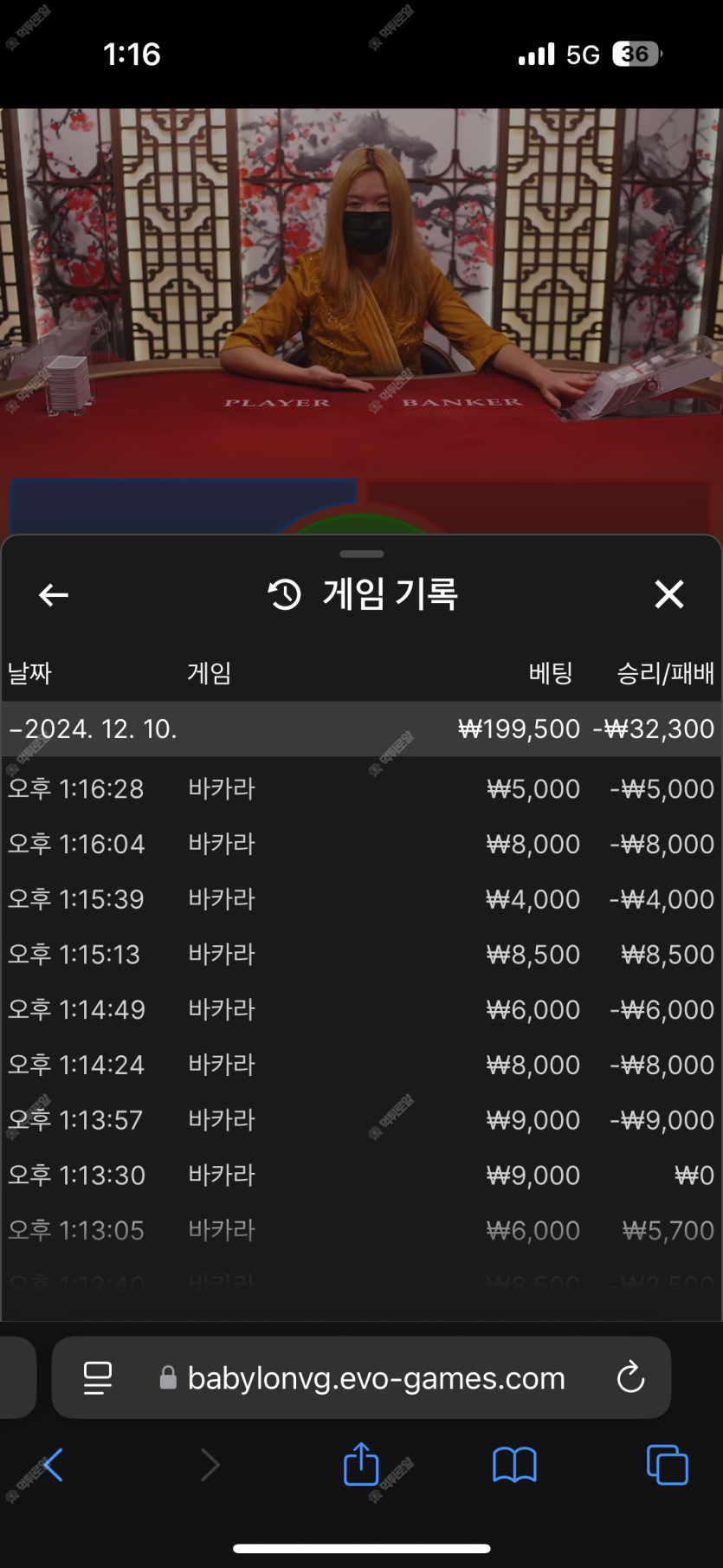Open the 오후 1:13:05 baccarat record
Image resolution: width=723 pixels, height=1568 pixels.
(x=361, y=1230)
